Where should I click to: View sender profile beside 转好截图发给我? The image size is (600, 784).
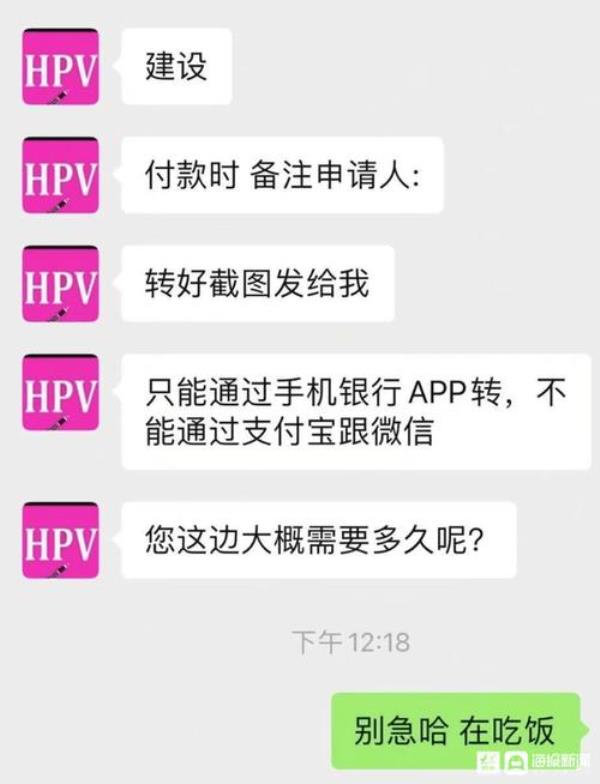60,284
